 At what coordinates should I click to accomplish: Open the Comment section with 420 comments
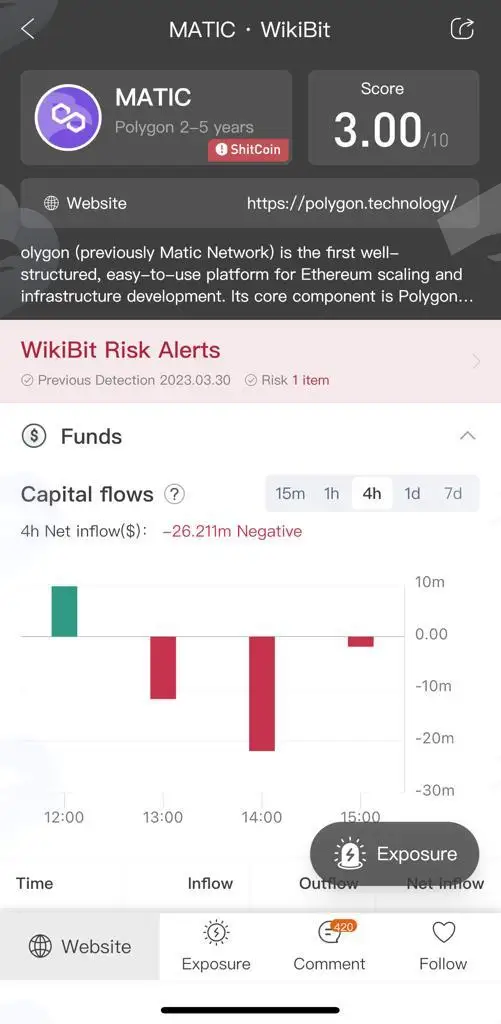pos(329,946)
